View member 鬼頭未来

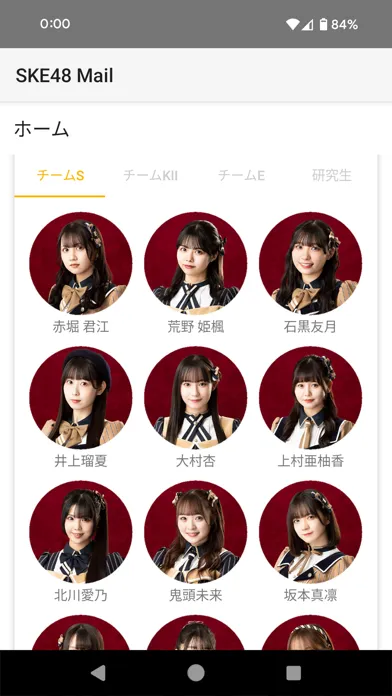[x=196, y=542]
